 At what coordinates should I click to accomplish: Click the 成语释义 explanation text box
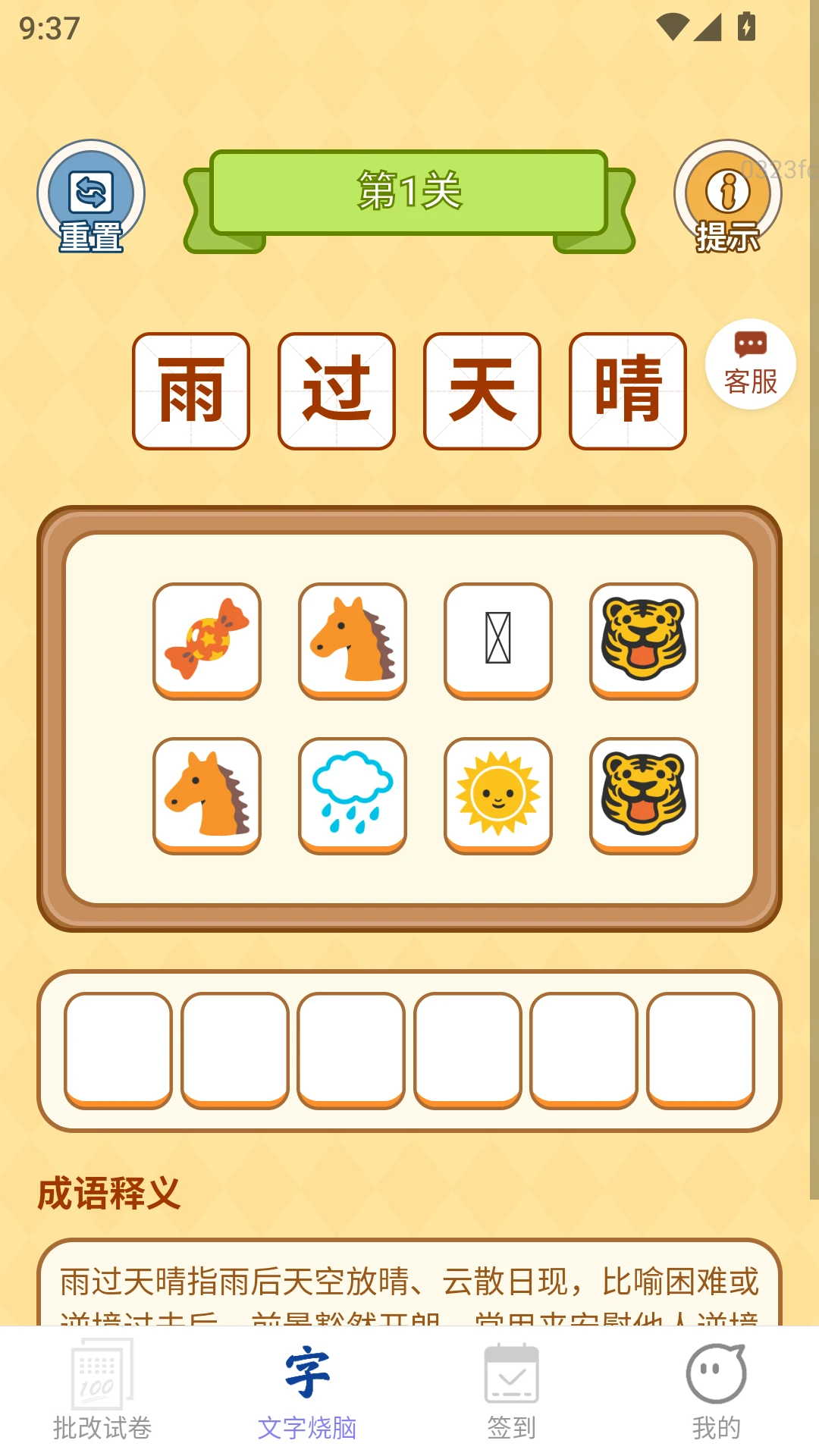point(409,1289)
